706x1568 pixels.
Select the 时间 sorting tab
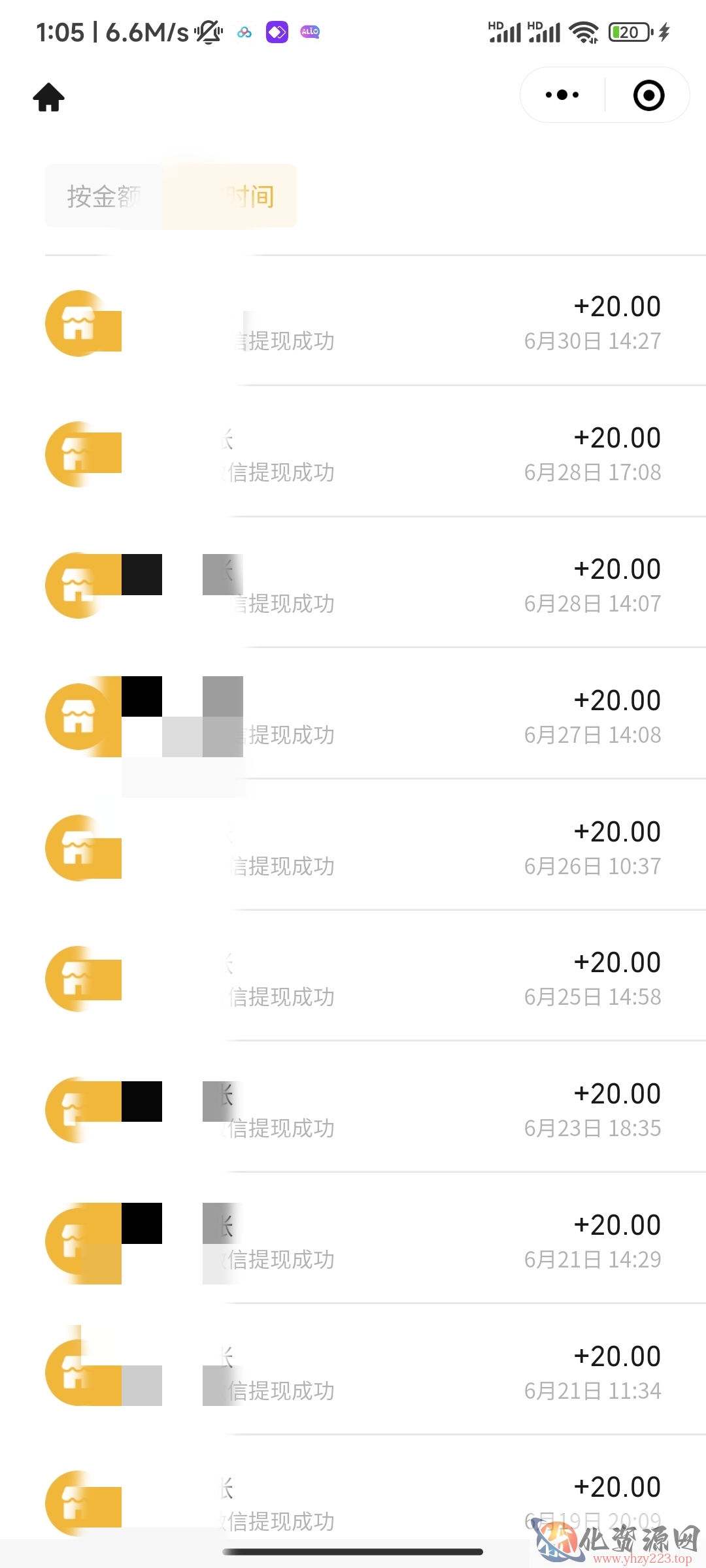[x=230, y=196]
